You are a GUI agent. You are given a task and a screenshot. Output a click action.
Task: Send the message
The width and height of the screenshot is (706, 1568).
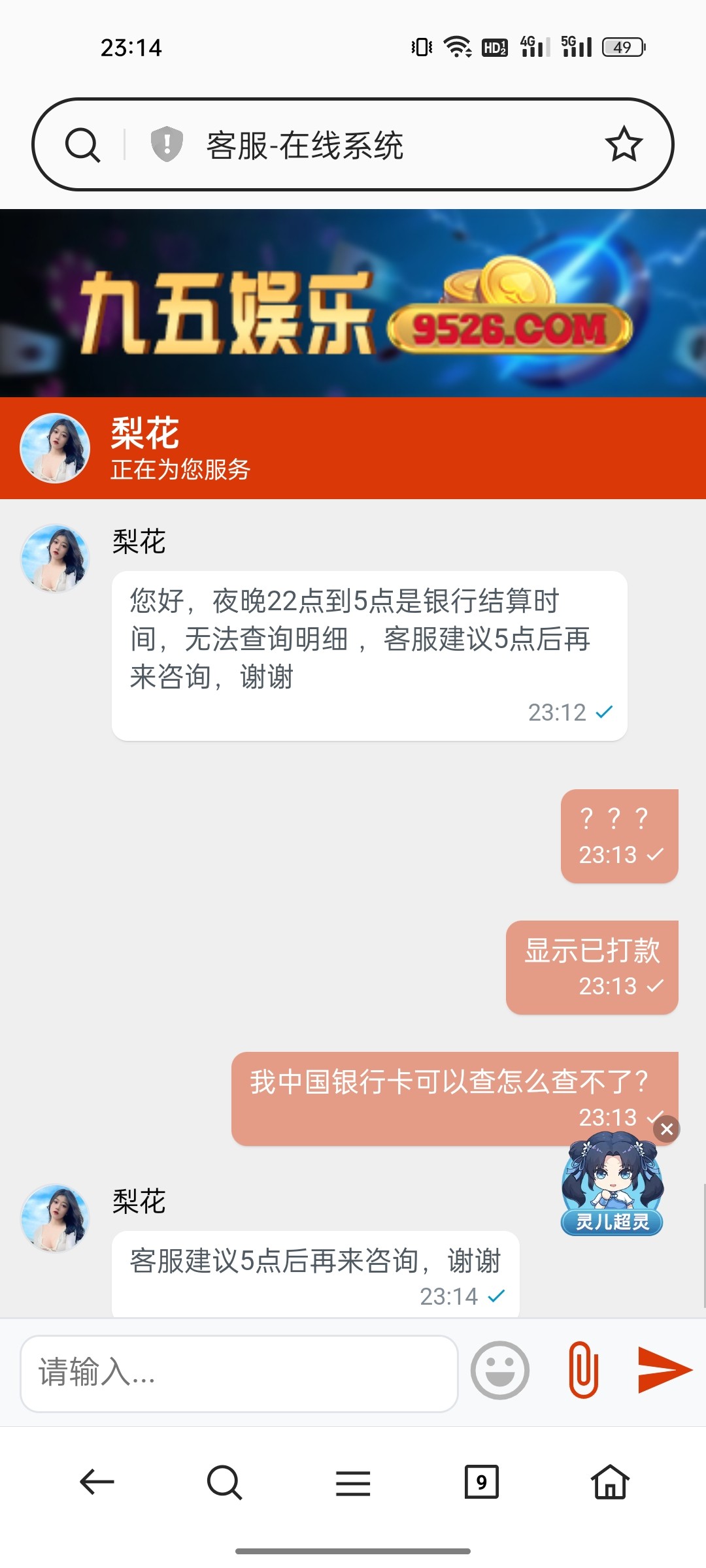point(664,1369)
